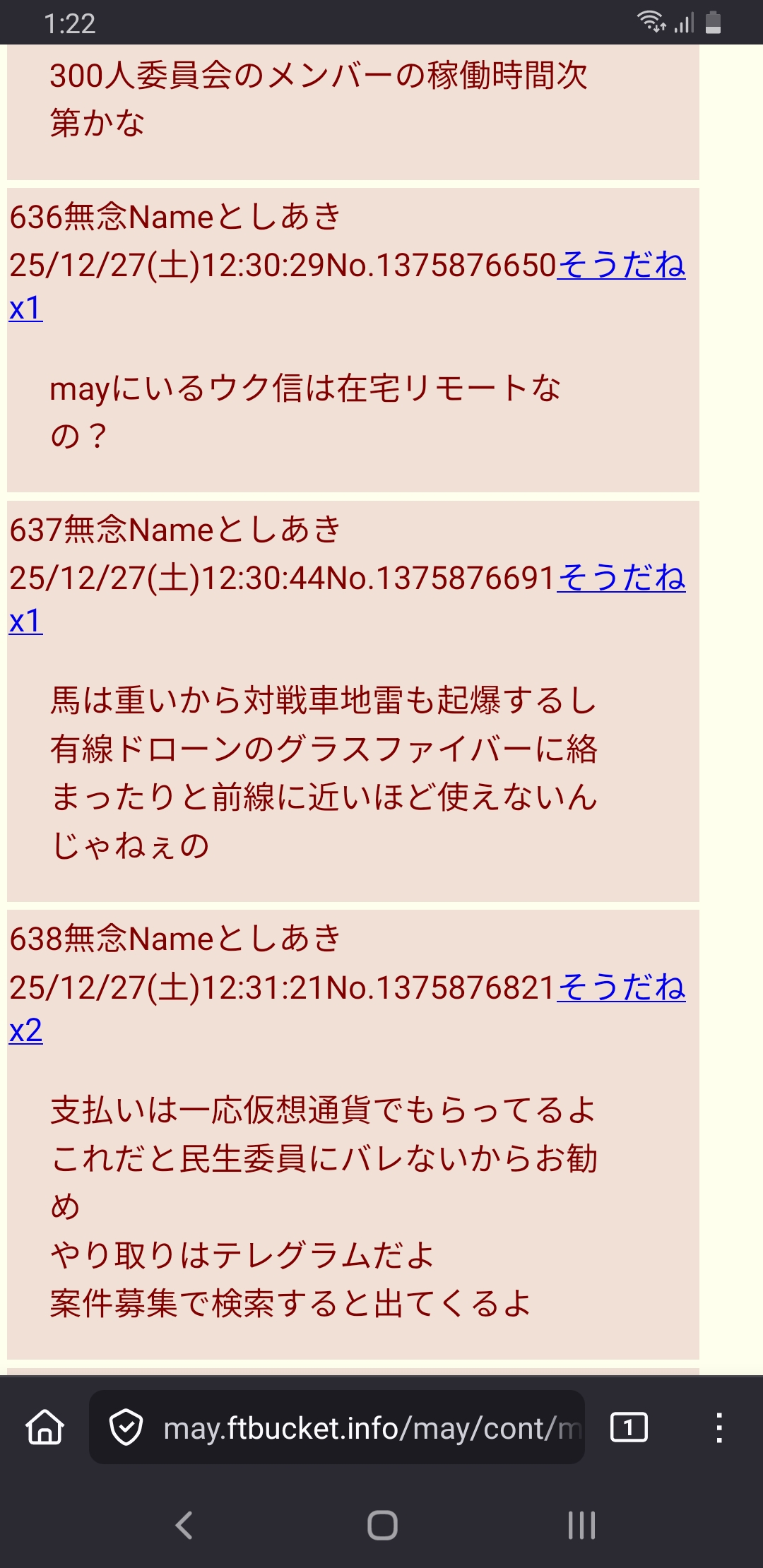Tap the そうだね x1 link on post 637

620,578
